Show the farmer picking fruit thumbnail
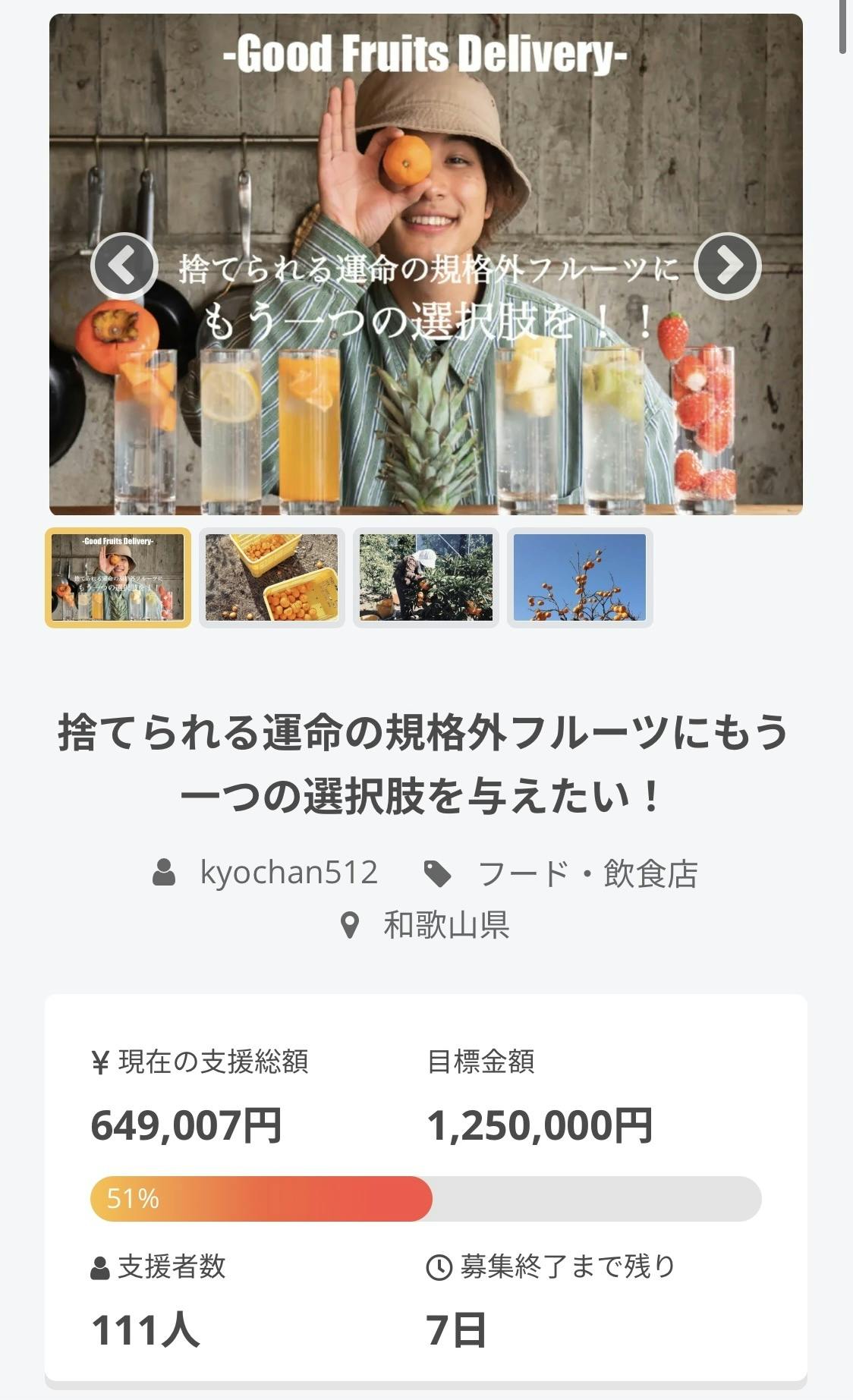Image resolution: width=853 pixels, height=1400 pixels. (x=426, y=577)
